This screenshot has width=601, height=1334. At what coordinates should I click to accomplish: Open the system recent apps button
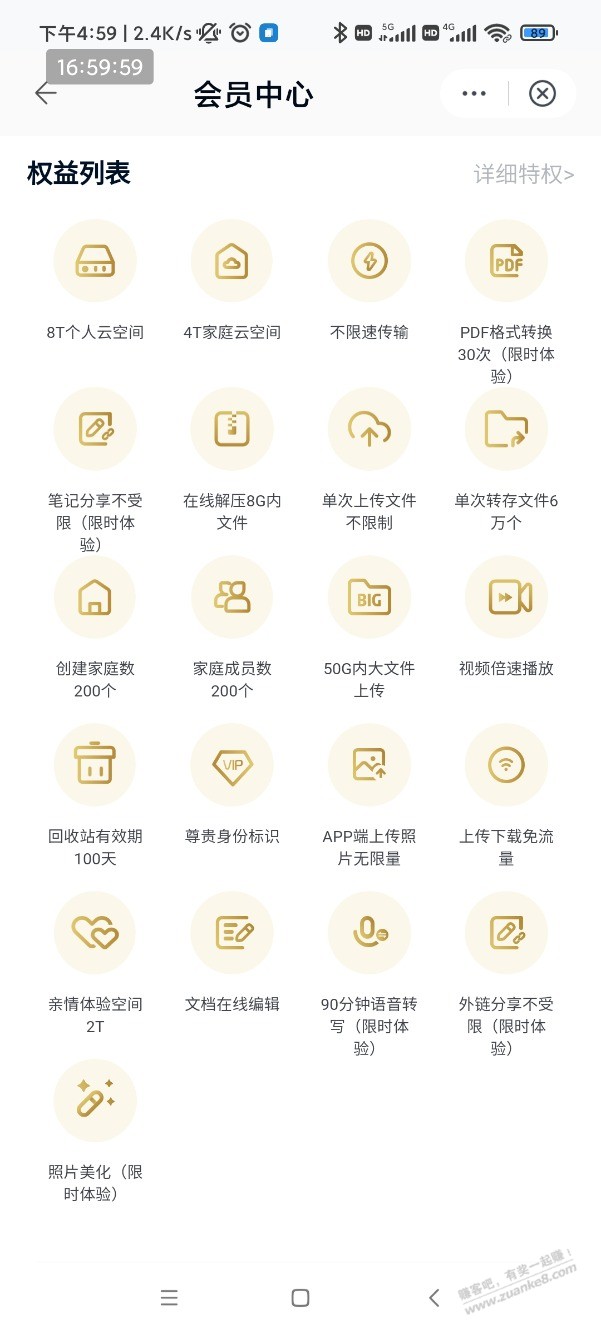(169, 1298)
